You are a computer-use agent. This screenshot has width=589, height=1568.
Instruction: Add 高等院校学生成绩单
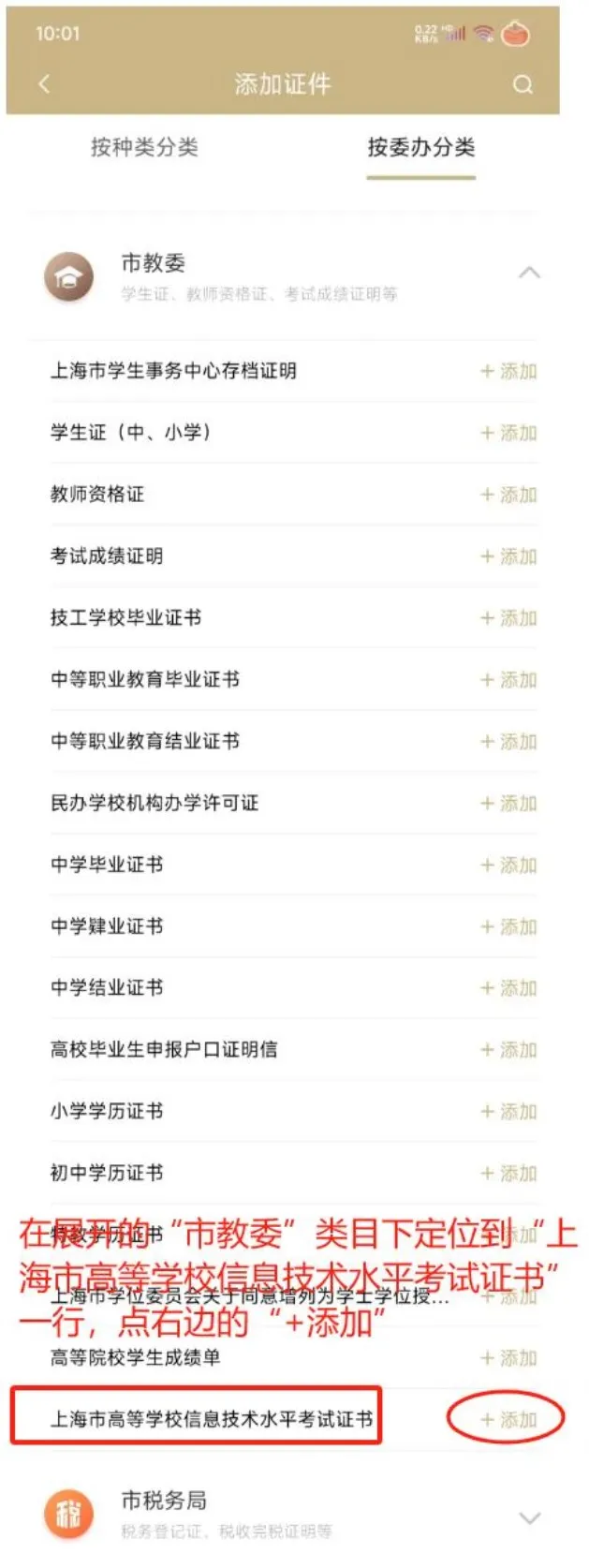[508, 1358]
